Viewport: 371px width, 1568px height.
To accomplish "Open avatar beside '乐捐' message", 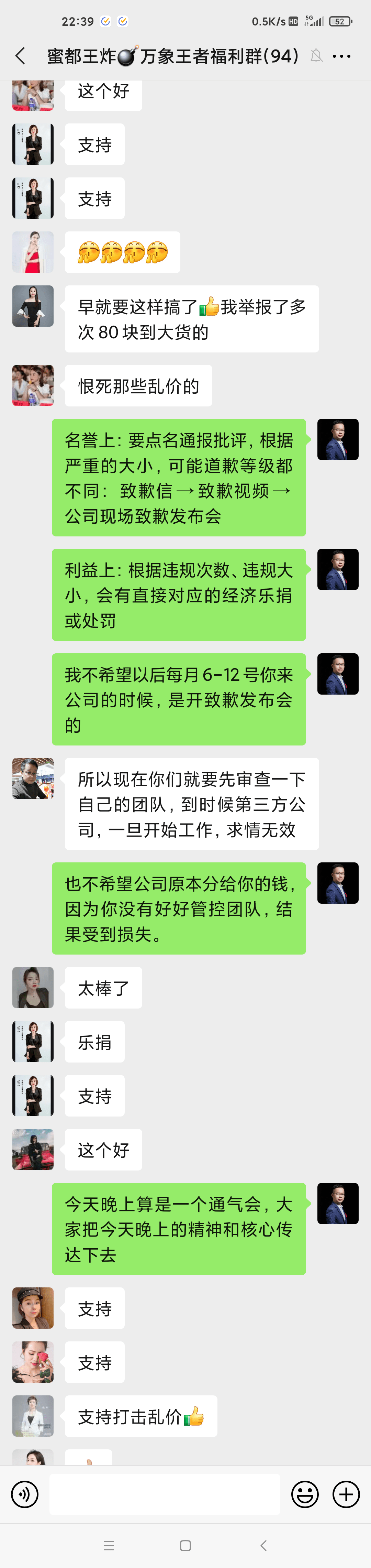I will pyautogui.click(x=33, y=1042).
